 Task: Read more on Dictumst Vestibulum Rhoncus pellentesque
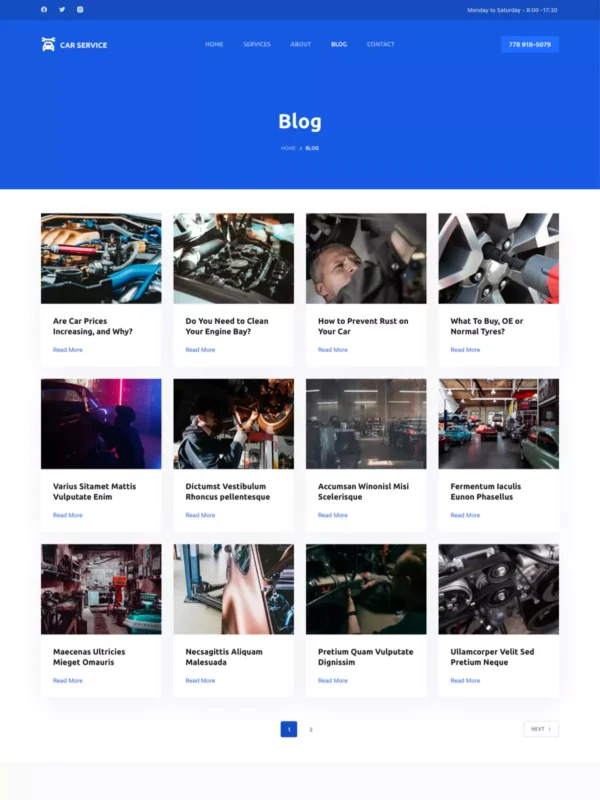click(x=200, y=515)
